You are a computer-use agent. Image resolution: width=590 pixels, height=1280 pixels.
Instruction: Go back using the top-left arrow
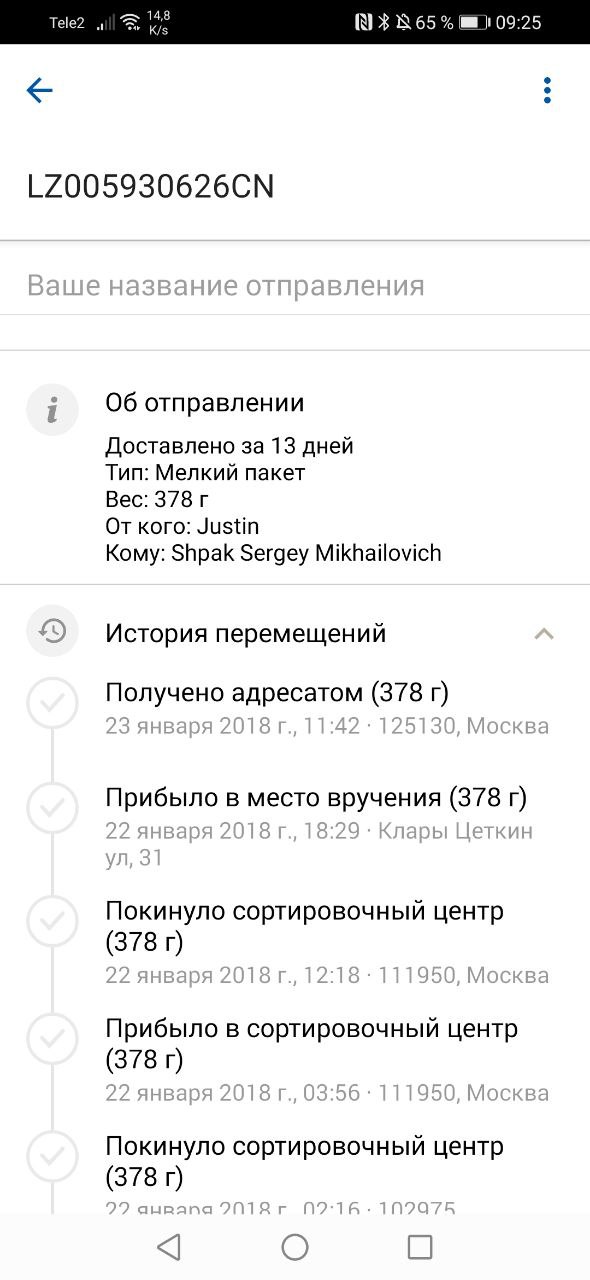coord(39,91)
